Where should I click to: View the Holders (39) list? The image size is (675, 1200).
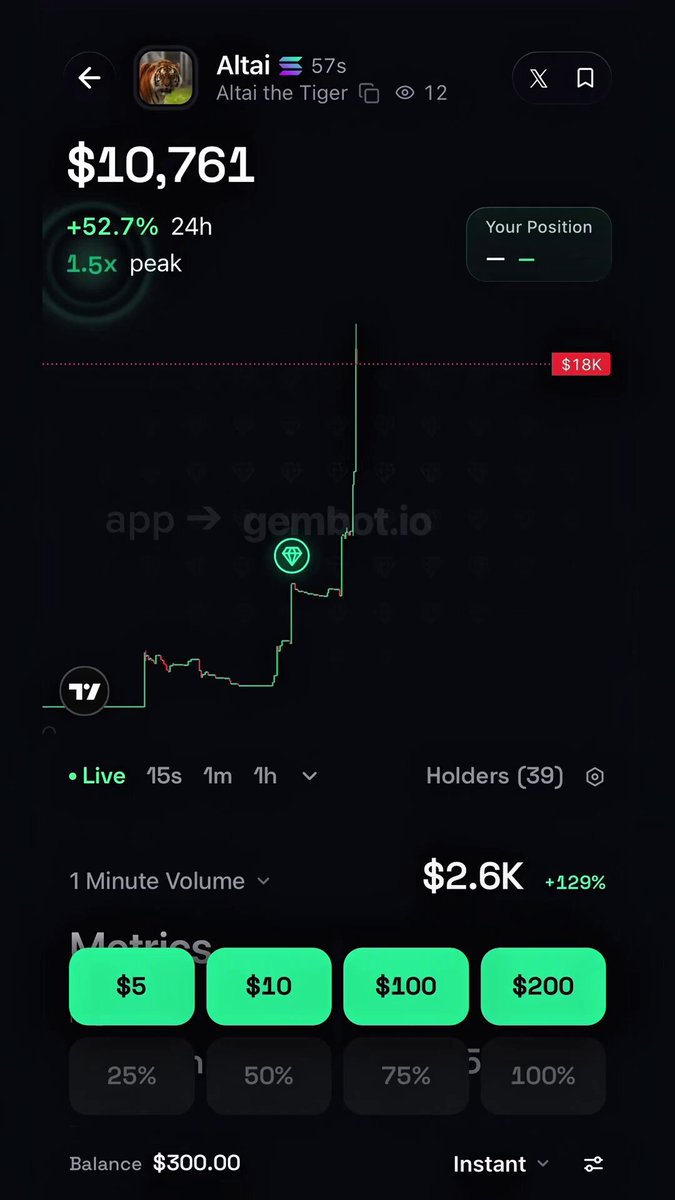(495, 776)
